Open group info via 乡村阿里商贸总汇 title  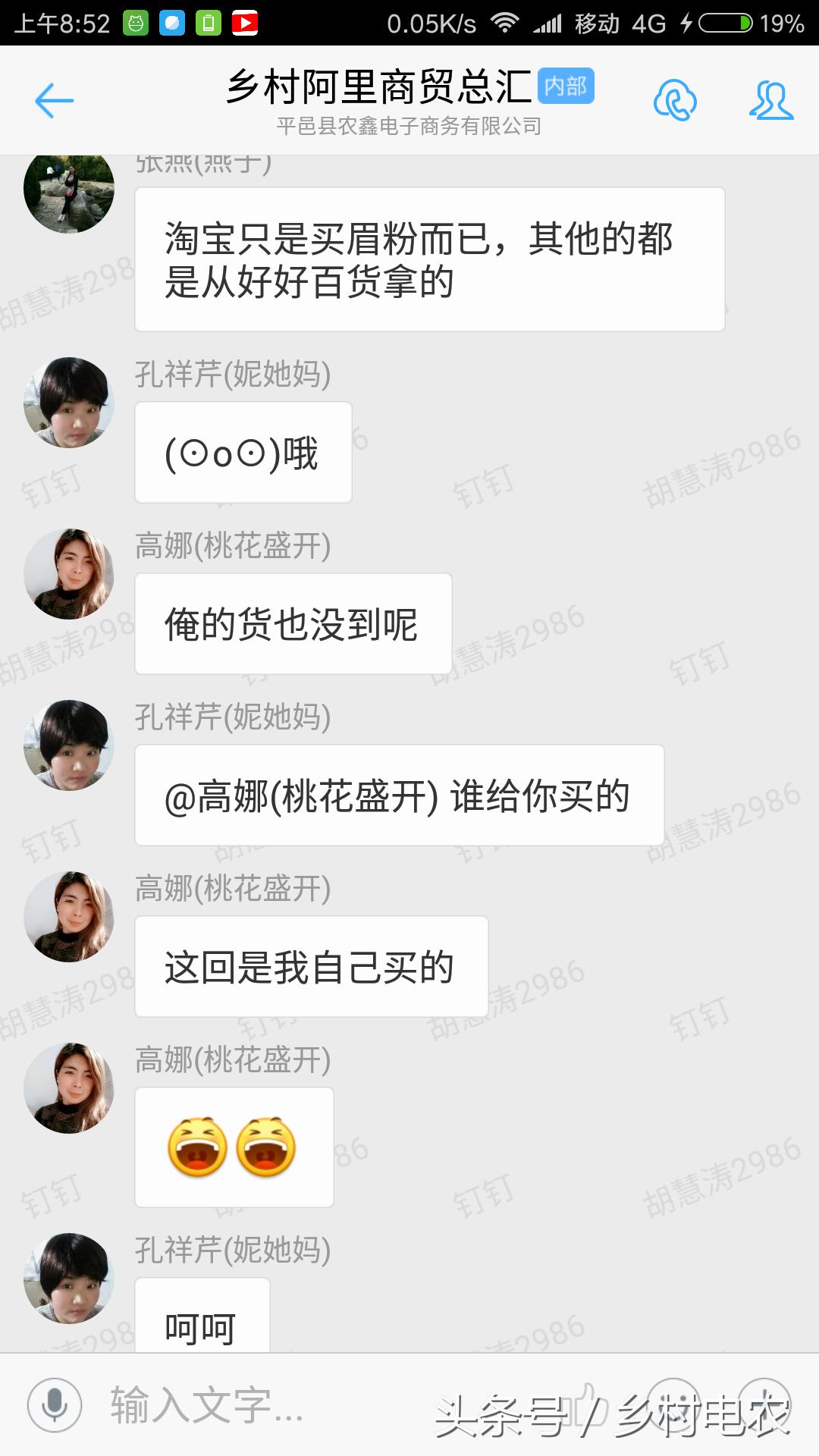pos(372,86)
